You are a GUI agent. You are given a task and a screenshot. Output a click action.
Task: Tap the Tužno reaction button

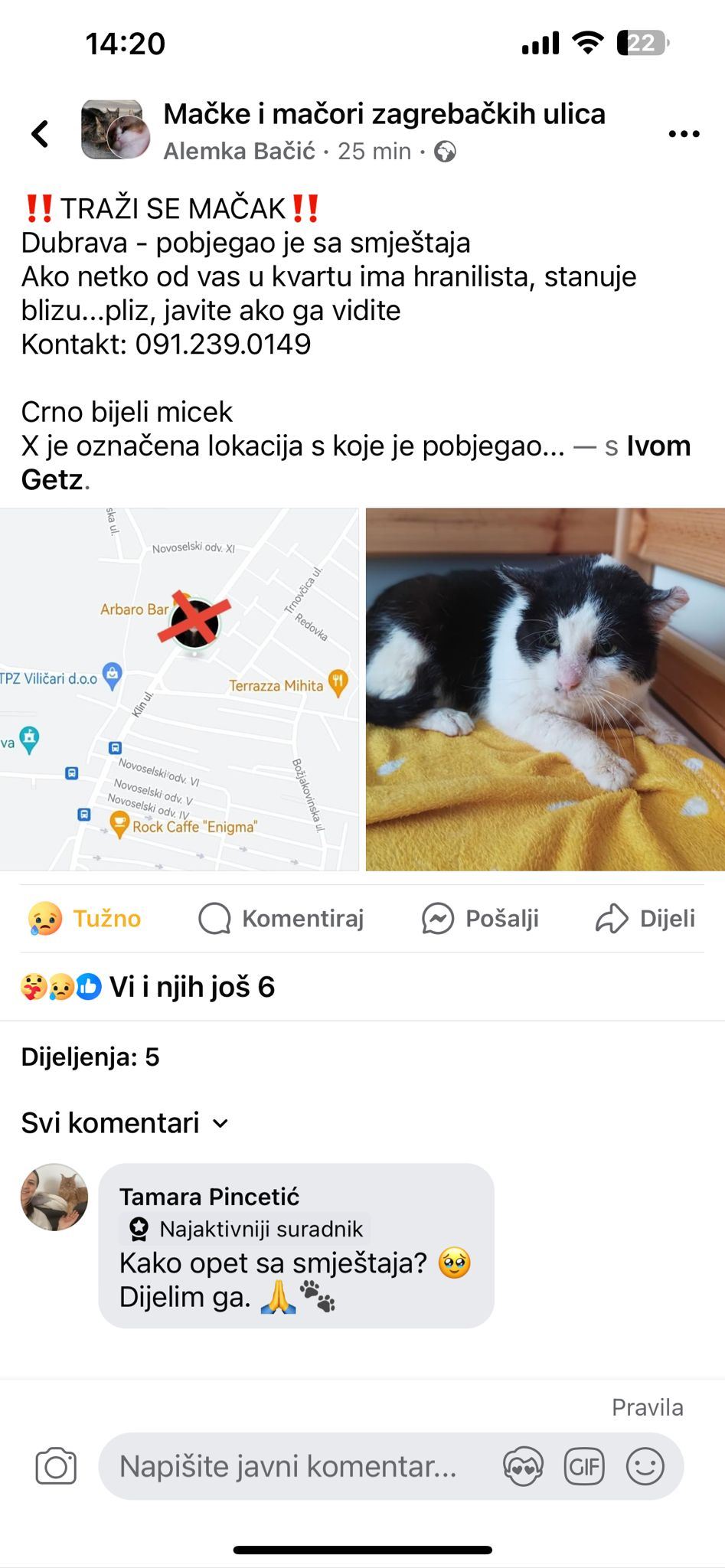[x=84, y=918]
